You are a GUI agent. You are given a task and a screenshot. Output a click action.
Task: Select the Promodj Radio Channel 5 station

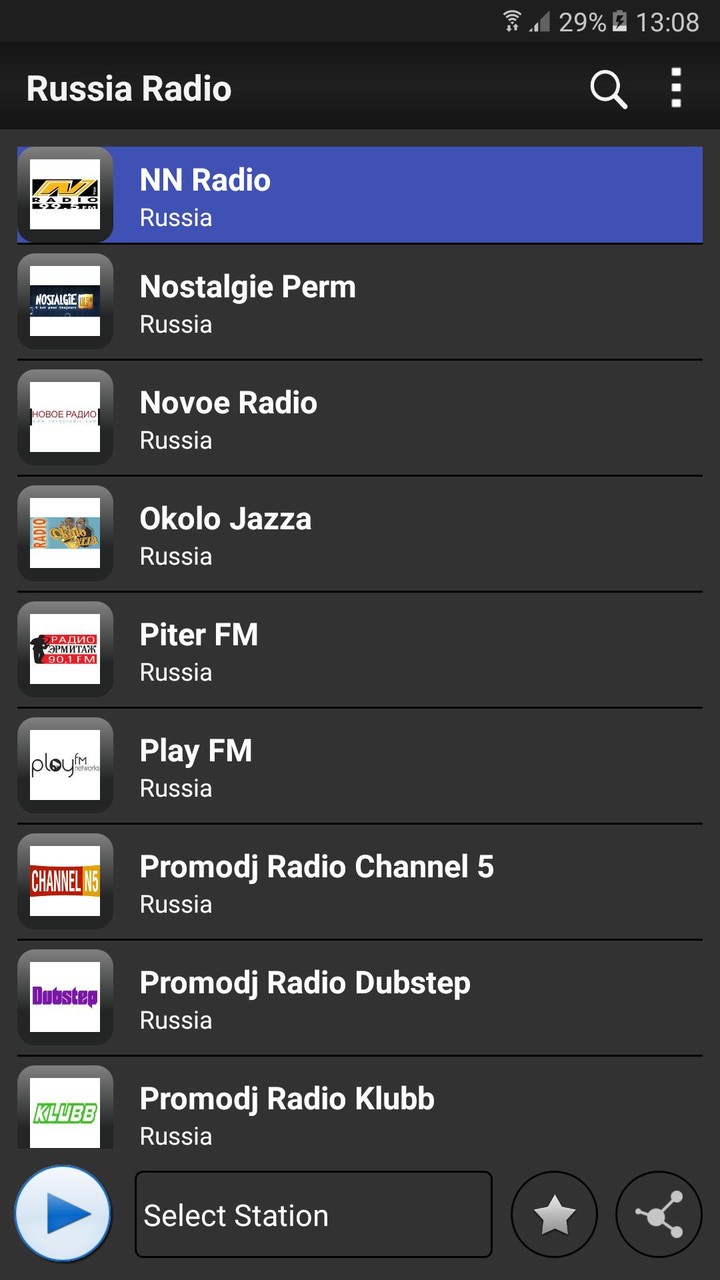360,881
